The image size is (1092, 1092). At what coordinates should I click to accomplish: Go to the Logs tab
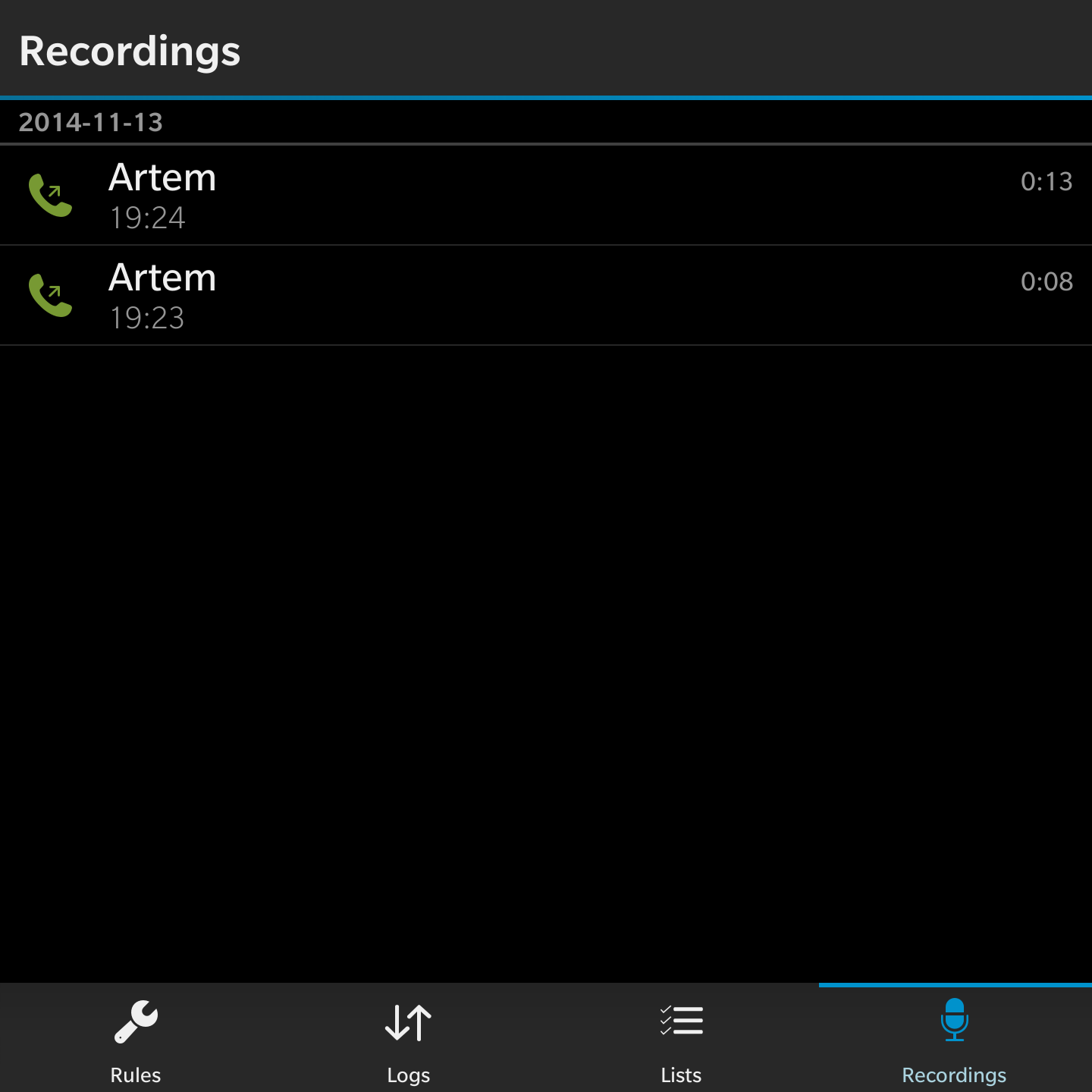[409, 1039]
